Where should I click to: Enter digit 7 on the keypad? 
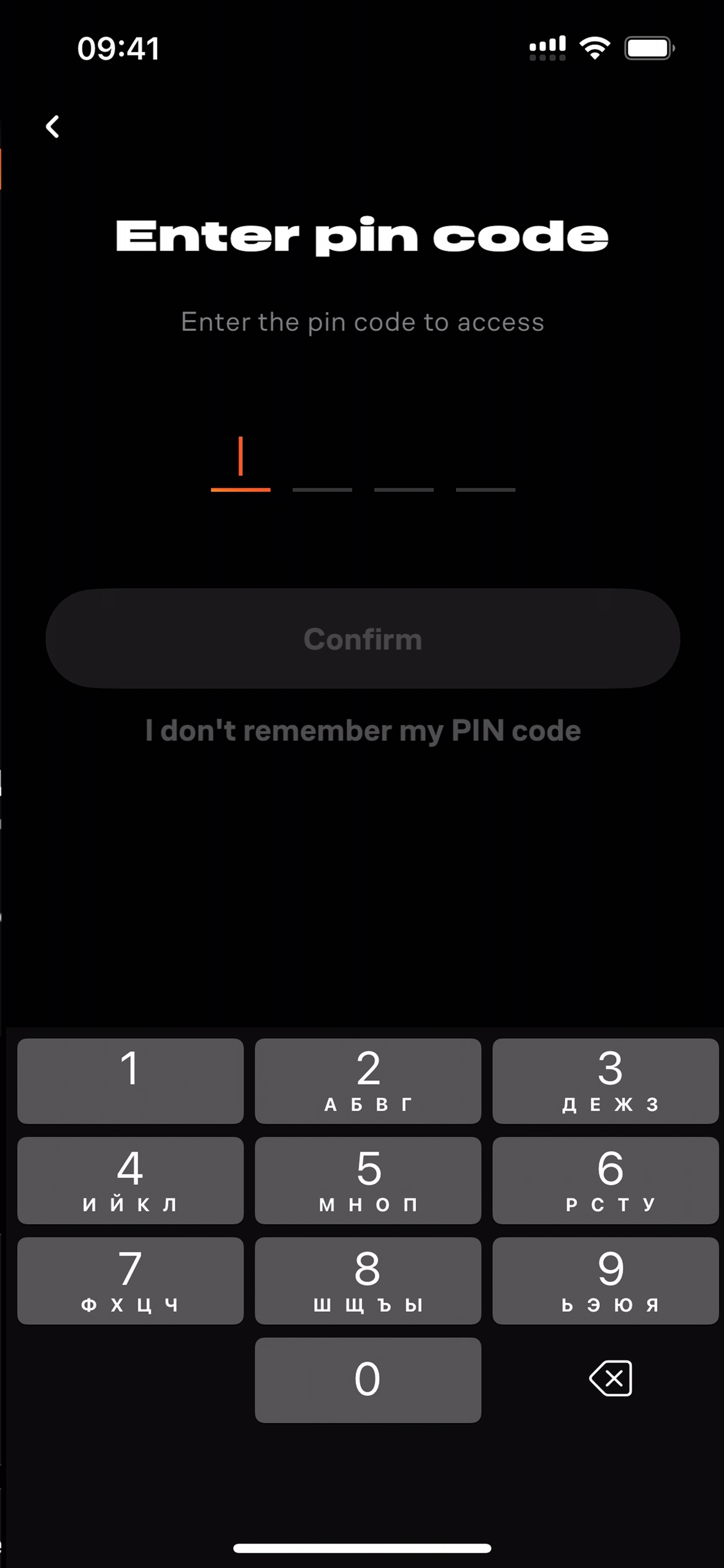pos(130,1280)
